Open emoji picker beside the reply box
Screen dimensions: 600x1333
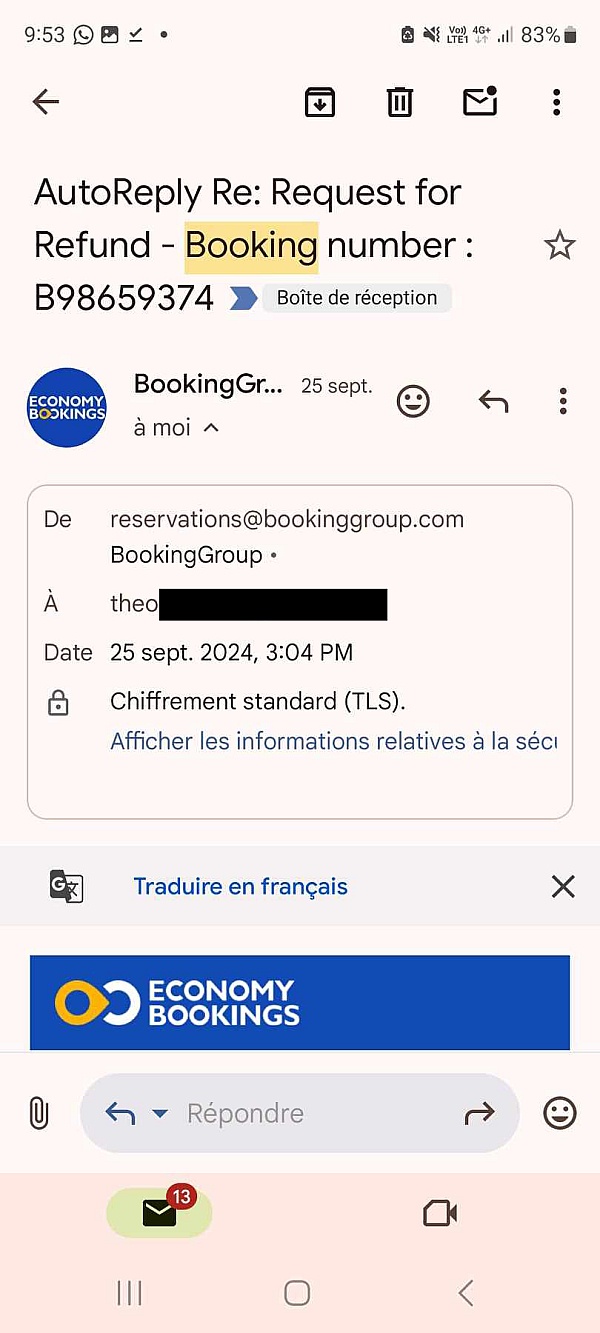[x=559, y=1113]
